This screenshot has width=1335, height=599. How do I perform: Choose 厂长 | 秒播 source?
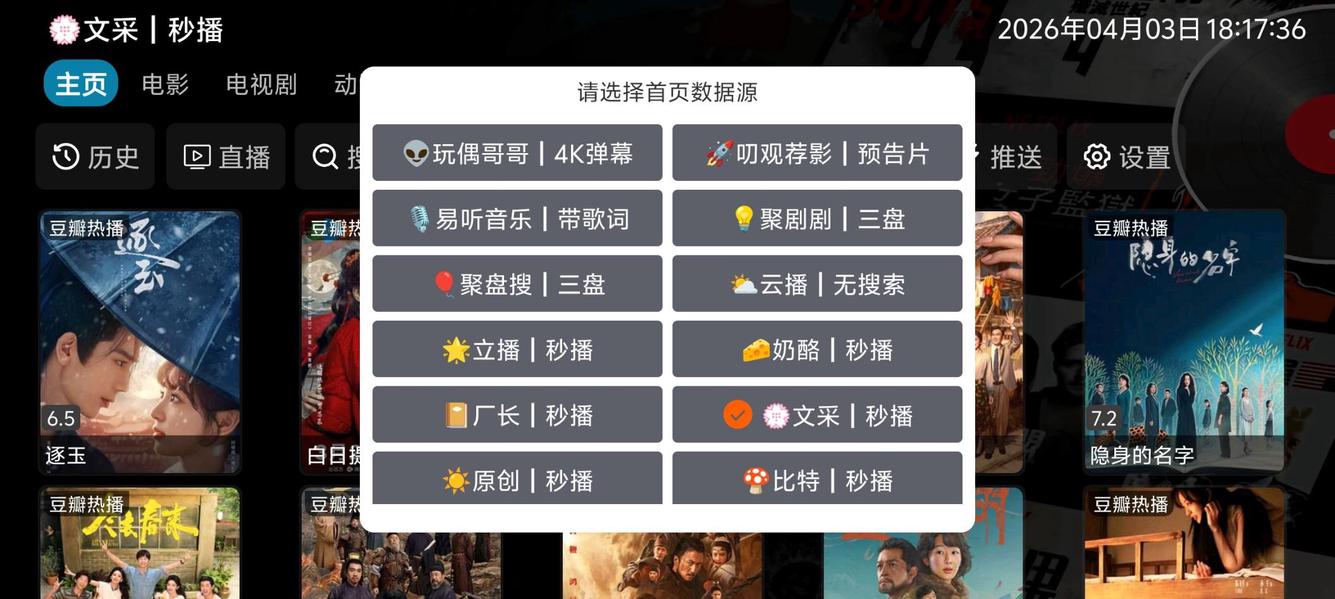pos(517,415)
